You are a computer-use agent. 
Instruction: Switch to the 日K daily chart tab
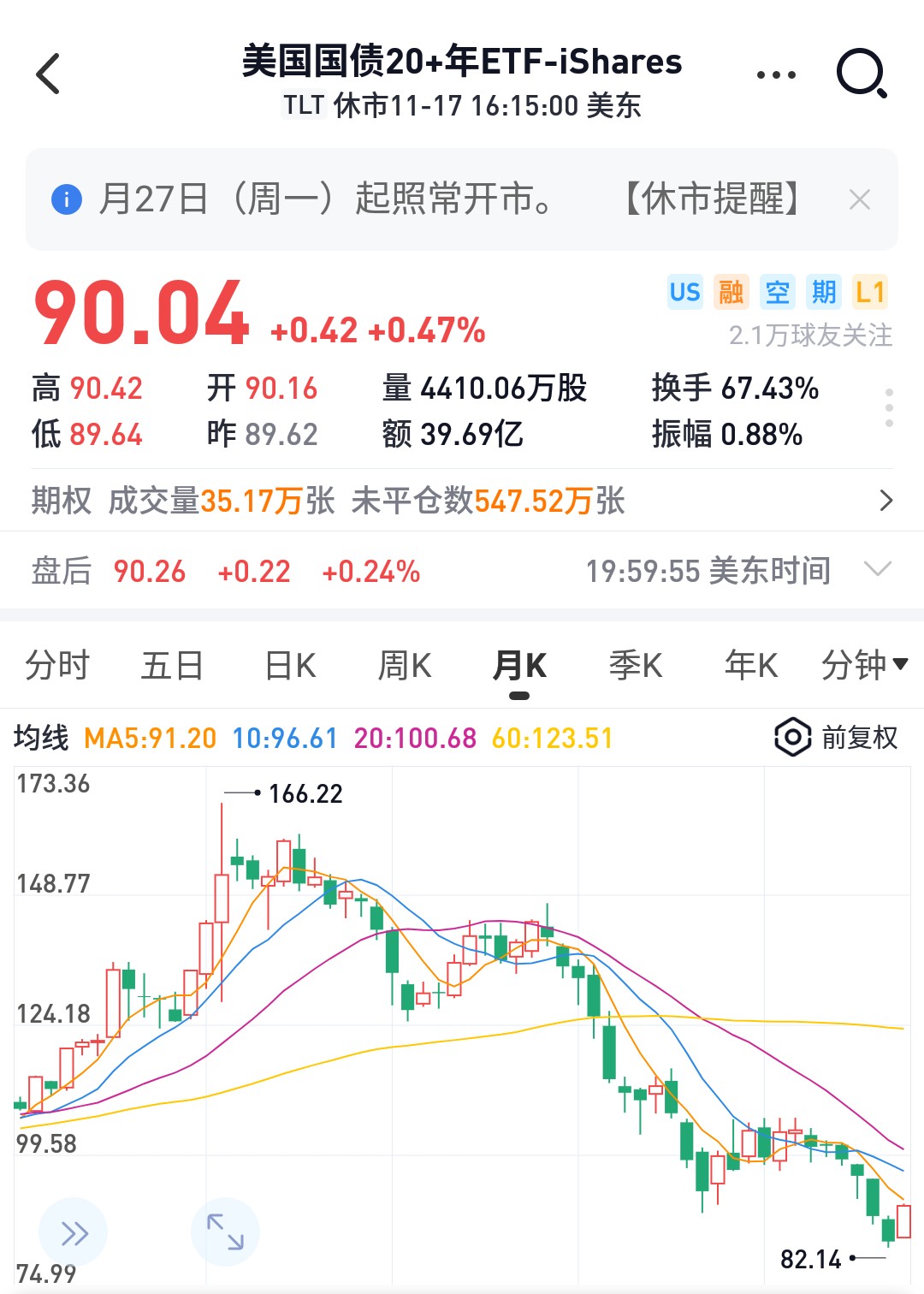click(289, 665)
